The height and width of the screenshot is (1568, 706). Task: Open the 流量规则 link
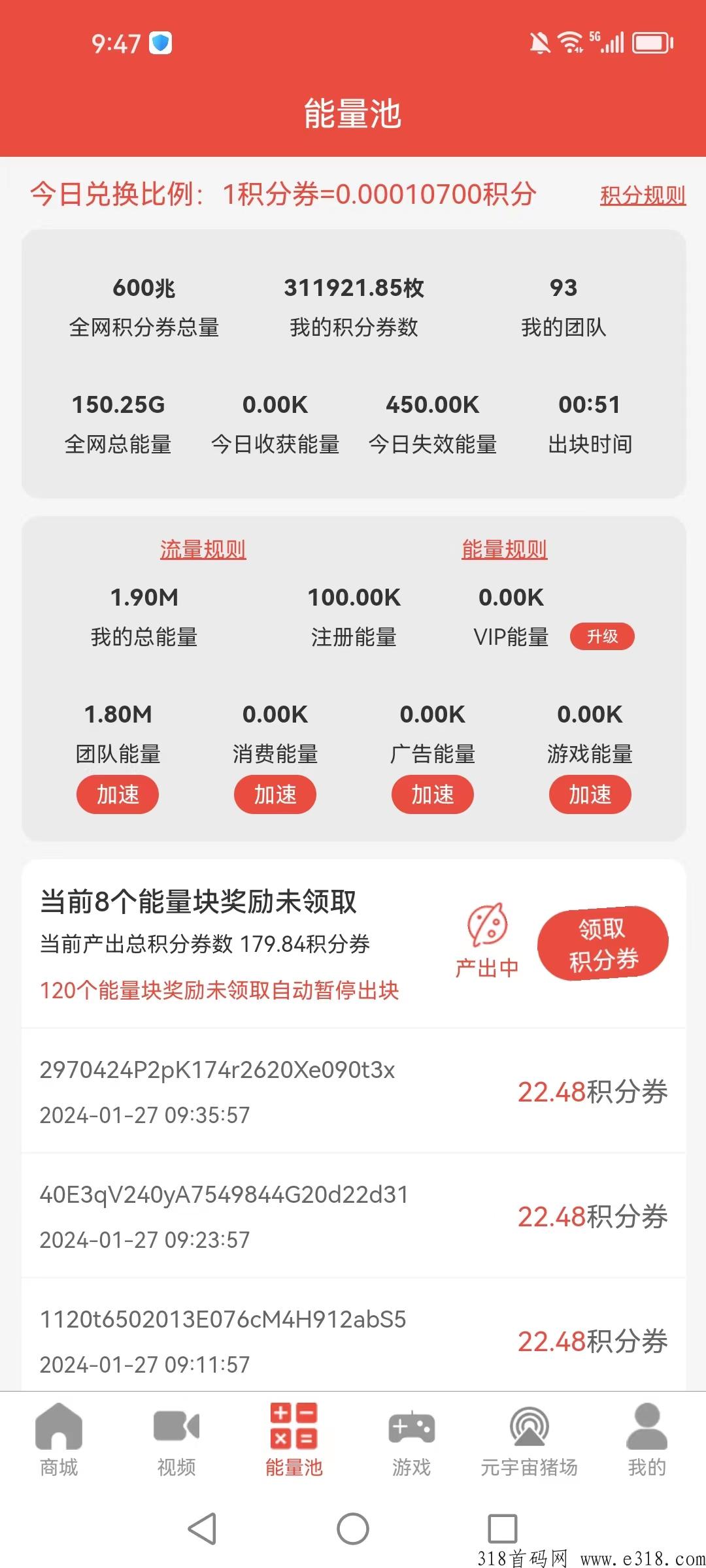click(203, 549)
